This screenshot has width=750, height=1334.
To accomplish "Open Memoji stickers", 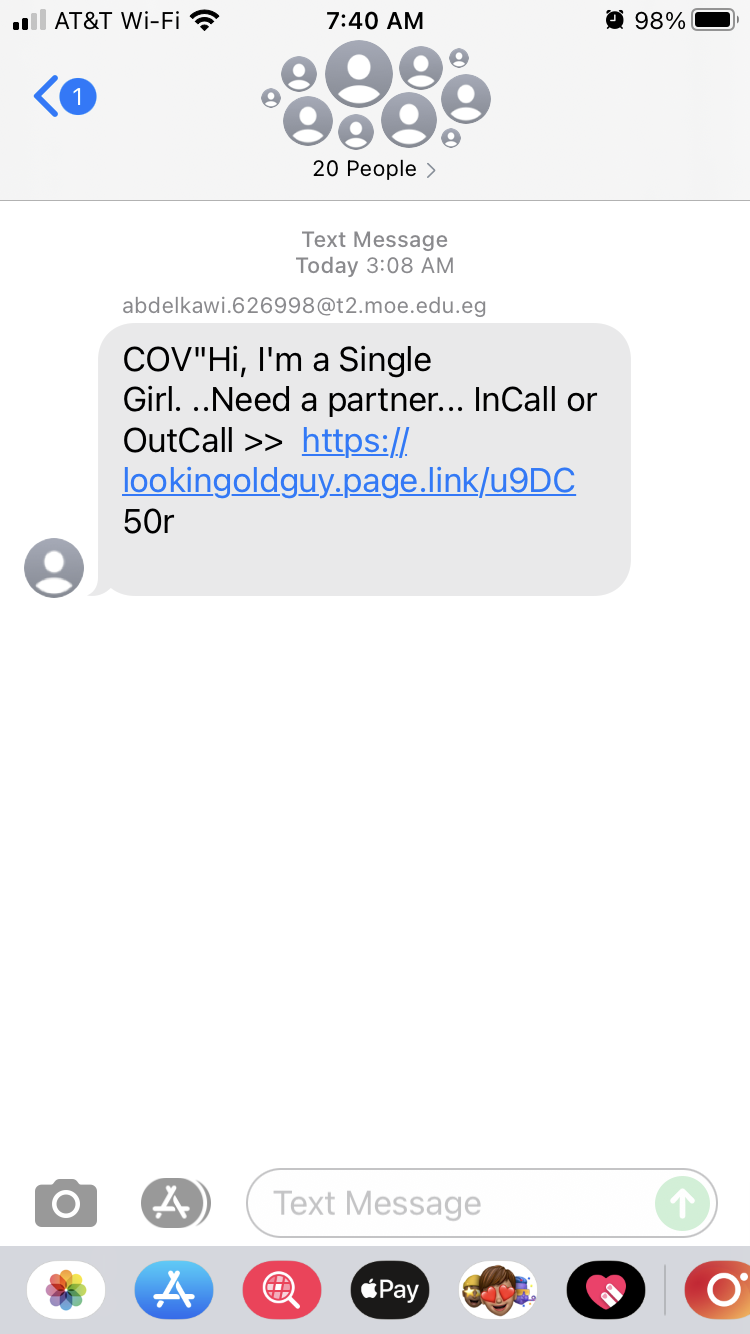I will tap(498, 1290).
